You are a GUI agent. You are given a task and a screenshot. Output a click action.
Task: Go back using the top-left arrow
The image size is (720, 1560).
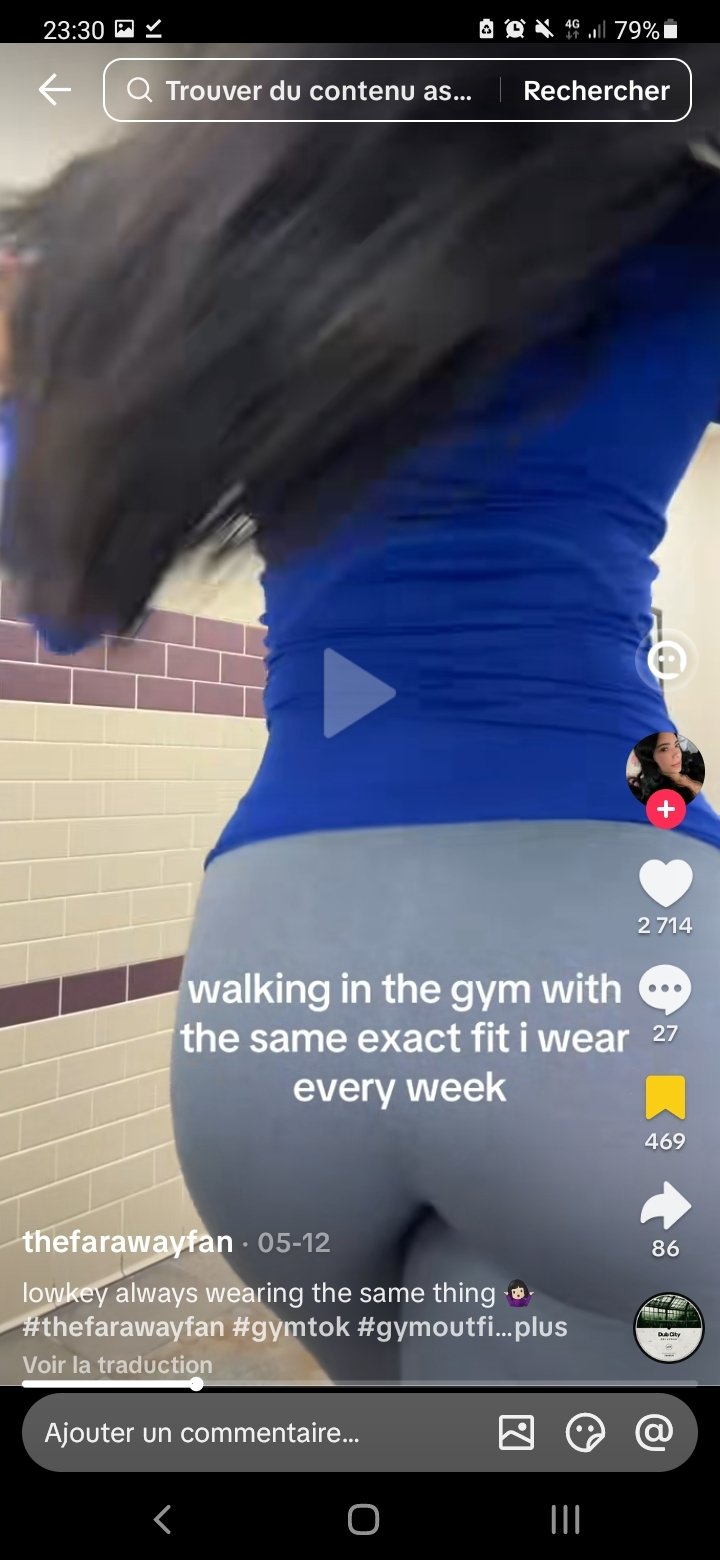(x=55, y=90)
